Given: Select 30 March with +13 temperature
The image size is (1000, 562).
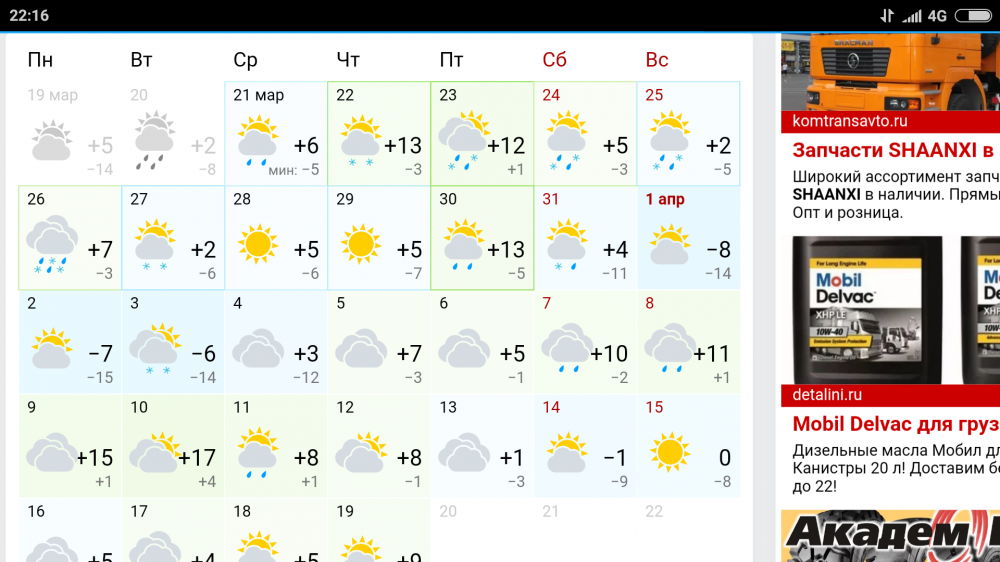Looking at the screenshot, I should [x=482, y=238].
